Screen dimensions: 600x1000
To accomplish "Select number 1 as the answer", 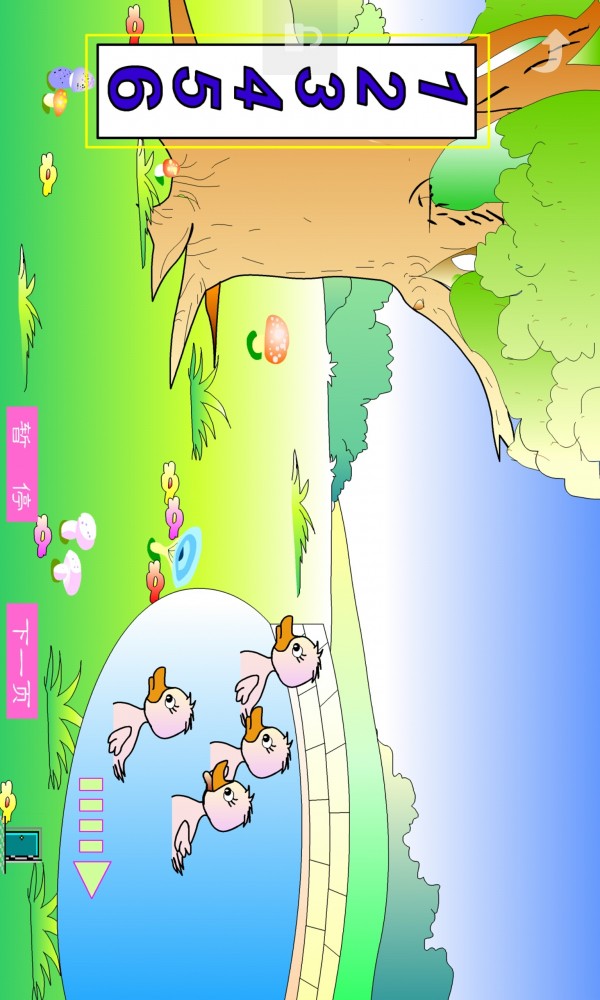I will tap(441, 91).
